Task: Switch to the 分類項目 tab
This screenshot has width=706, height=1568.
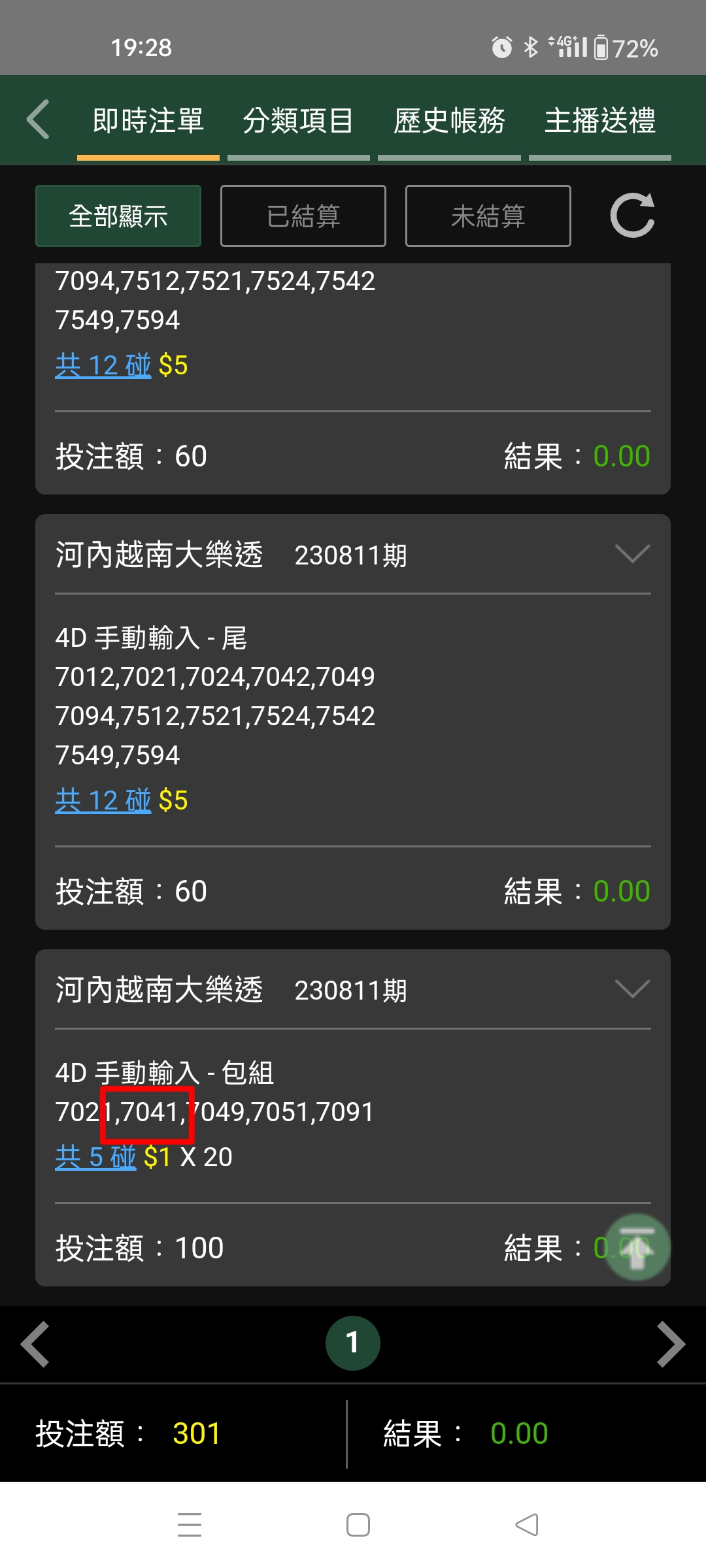Action: click(298, 121)
